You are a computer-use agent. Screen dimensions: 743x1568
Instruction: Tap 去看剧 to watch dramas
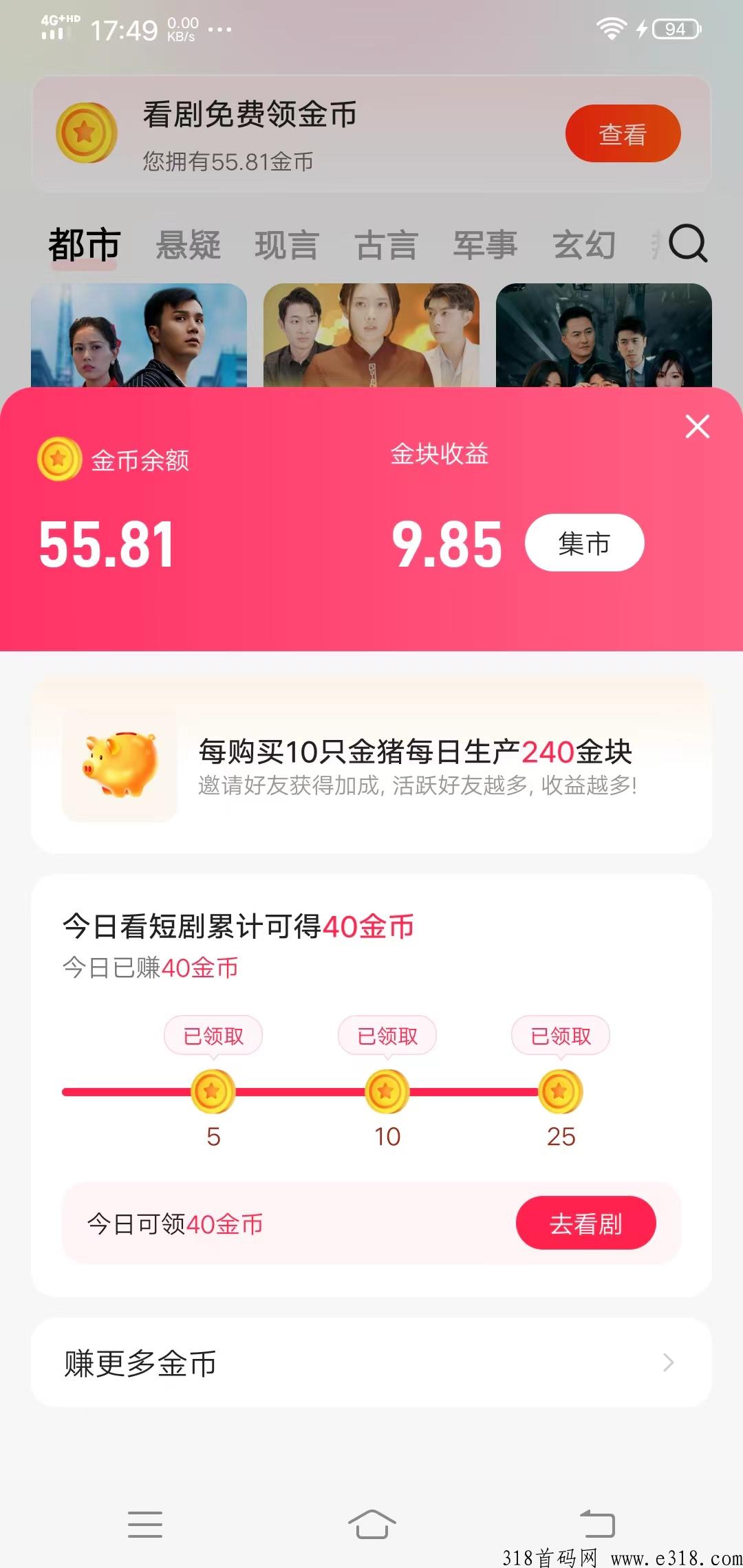(585, 1223)
